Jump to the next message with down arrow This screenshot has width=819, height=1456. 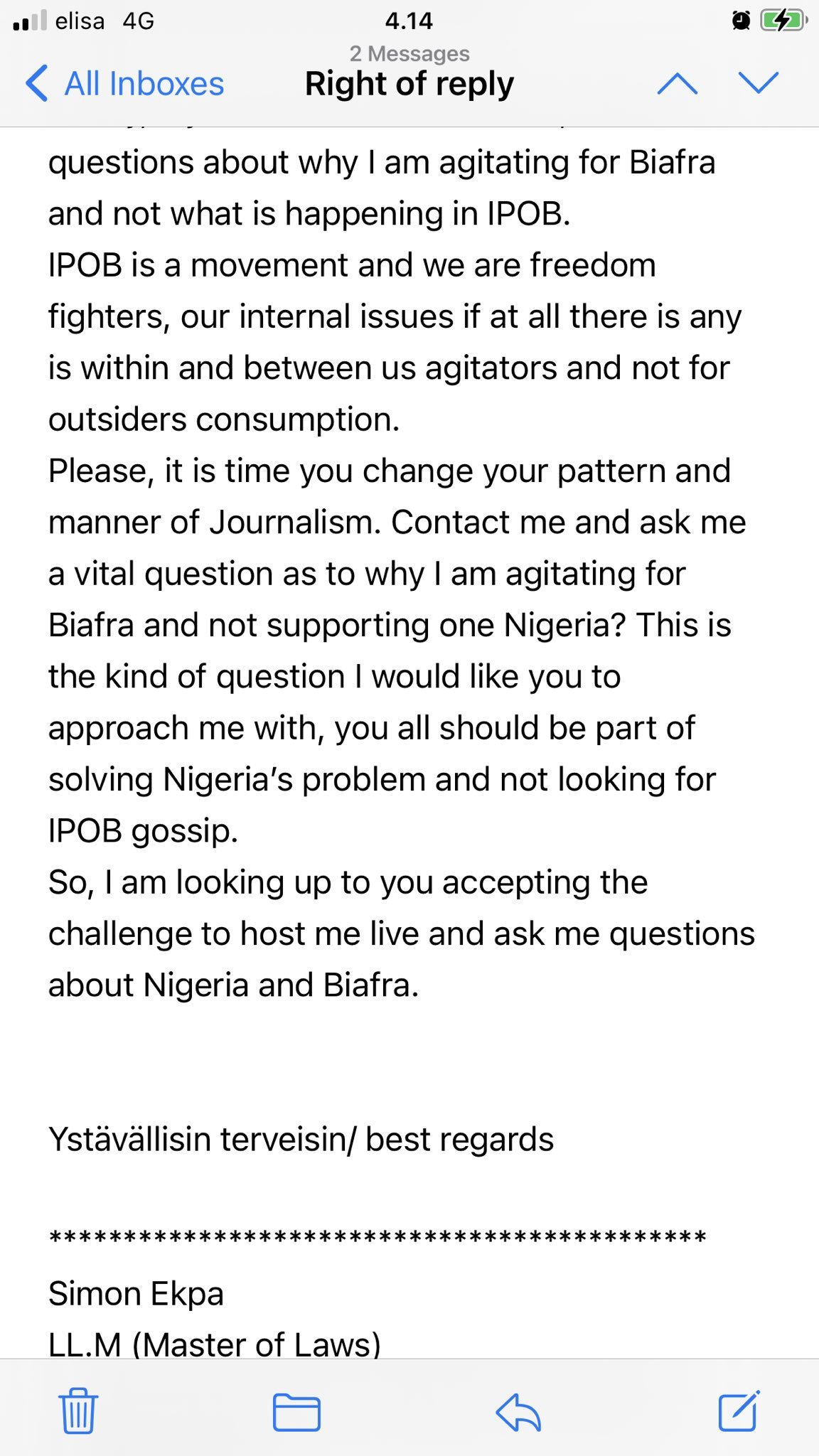[x=759, y=83]
